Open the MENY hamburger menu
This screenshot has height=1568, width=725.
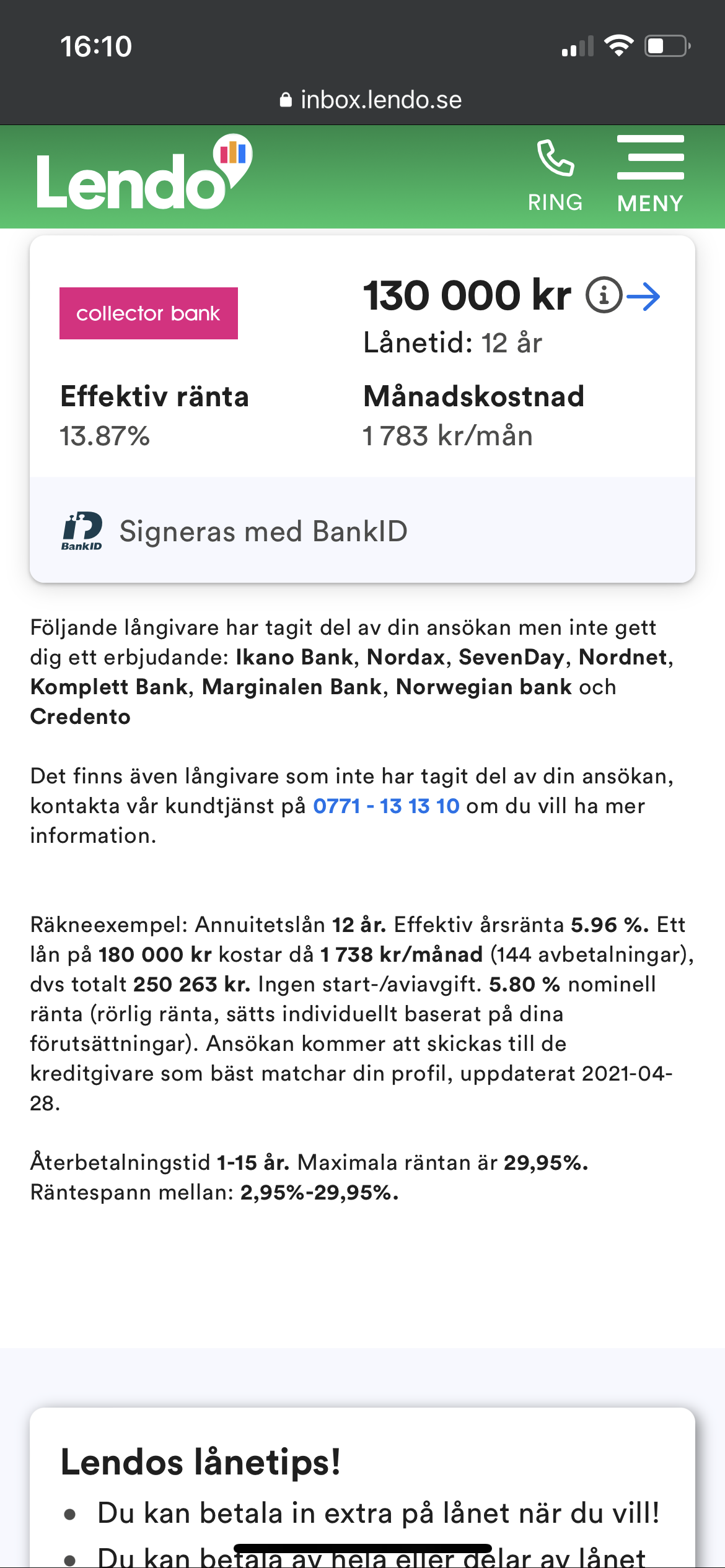click(x=650, y=175)
